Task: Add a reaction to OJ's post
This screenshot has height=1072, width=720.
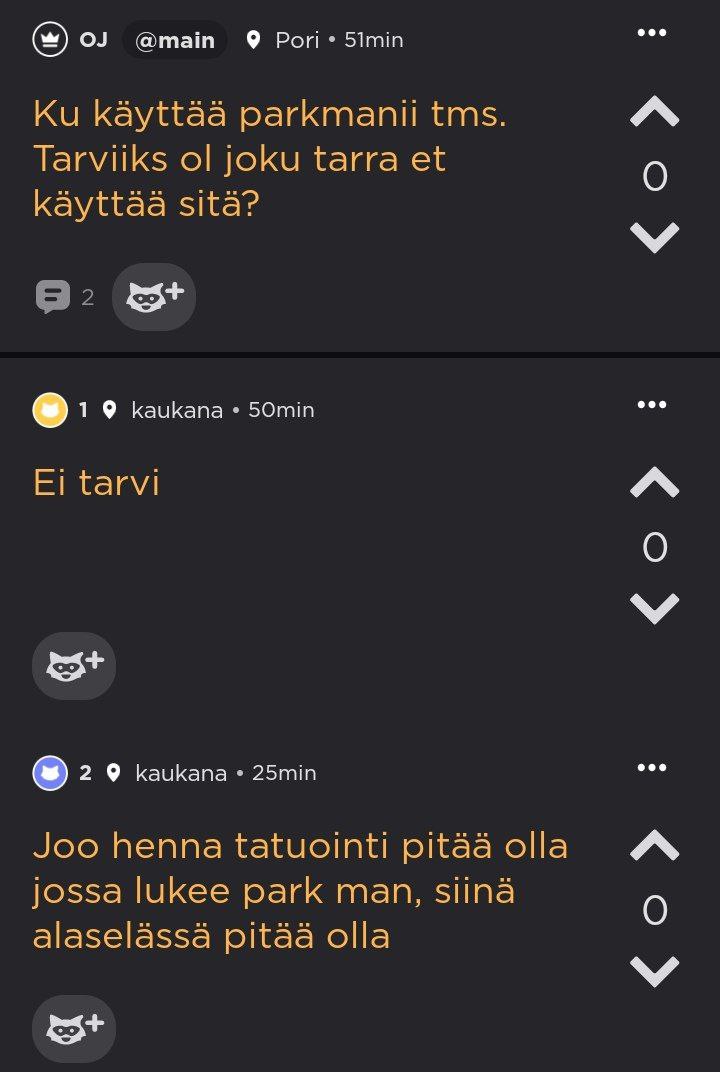Action: [153, 297]
